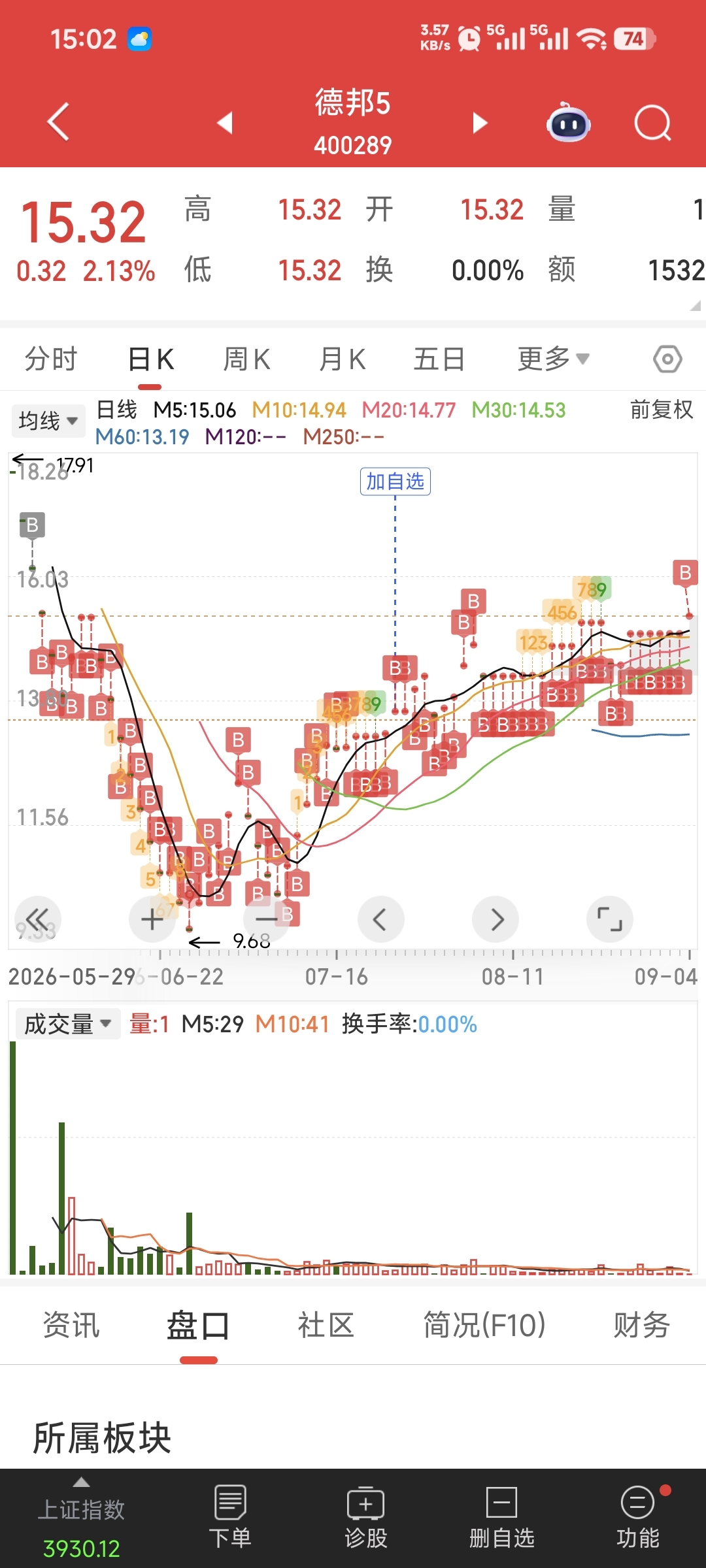
Task: Open the 简况(F10) tab
Action: click(x=484, y=1326)
